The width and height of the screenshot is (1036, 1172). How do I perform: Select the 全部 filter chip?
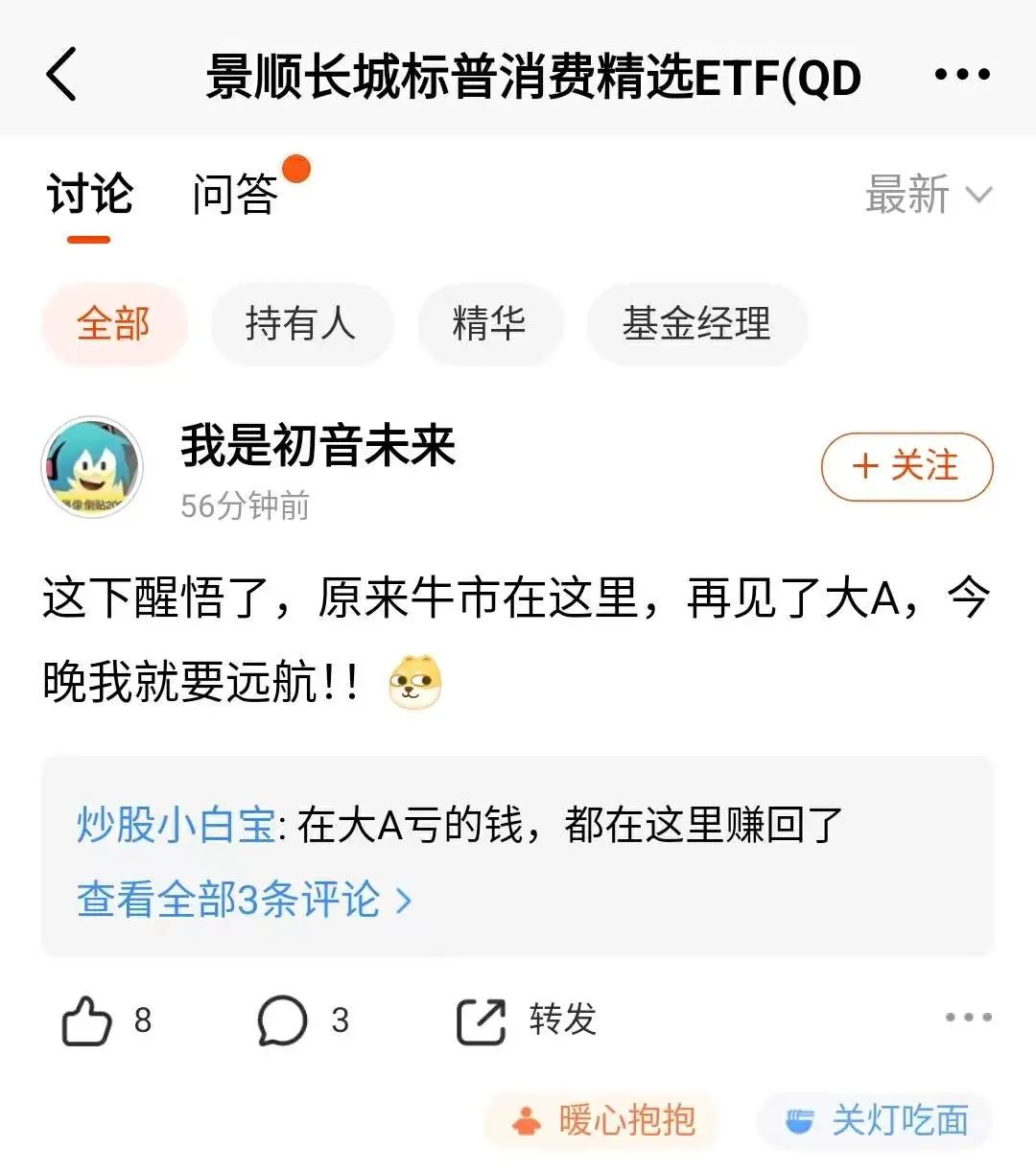(113, 324)
